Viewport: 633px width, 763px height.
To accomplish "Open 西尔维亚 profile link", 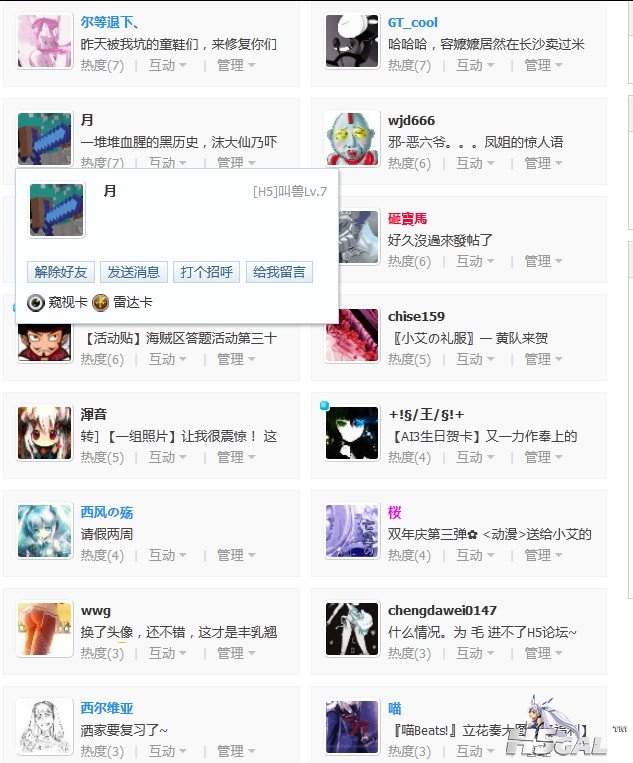I will pyautogui.click(x=106, y=709).
